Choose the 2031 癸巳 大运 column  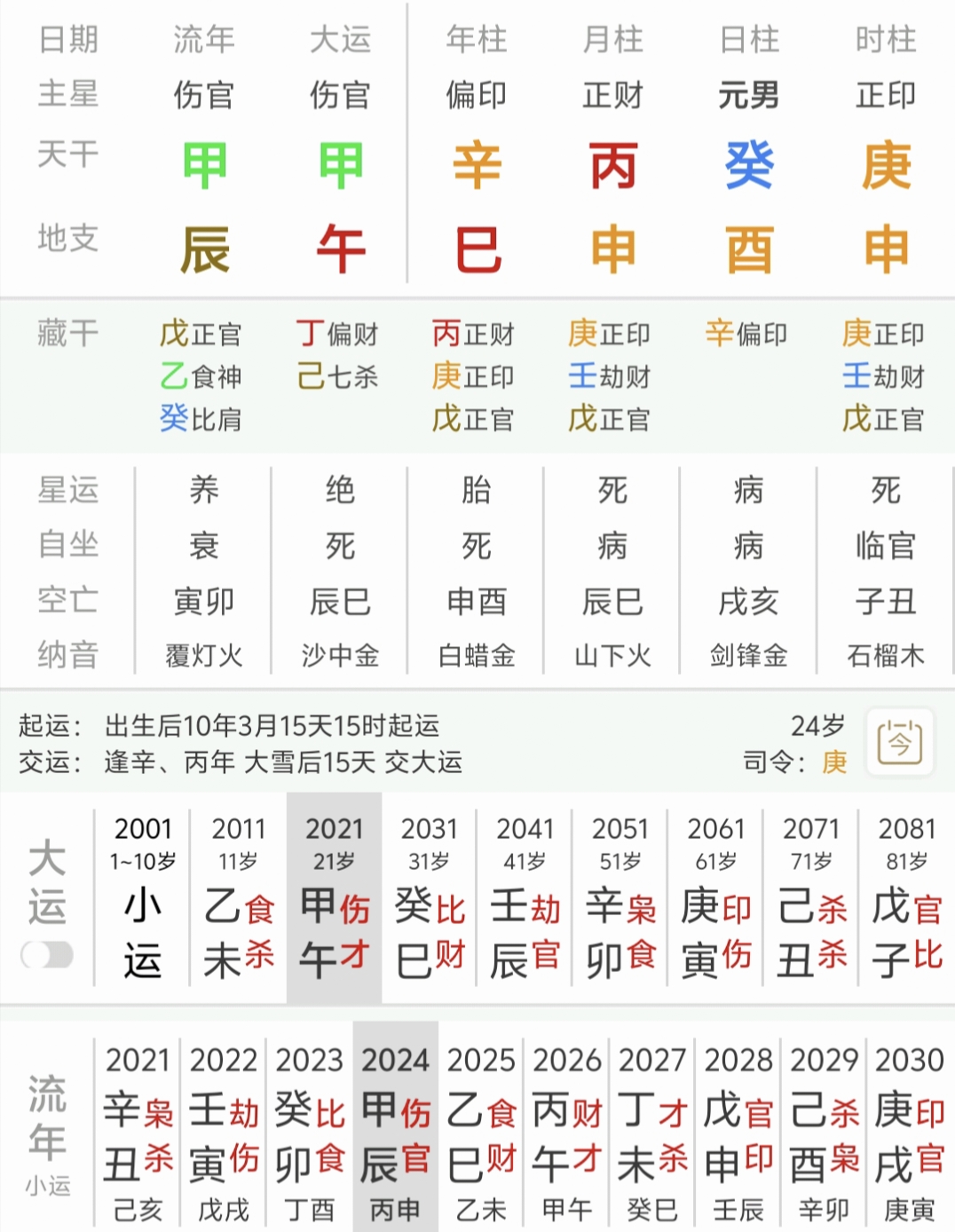(430, 898)
